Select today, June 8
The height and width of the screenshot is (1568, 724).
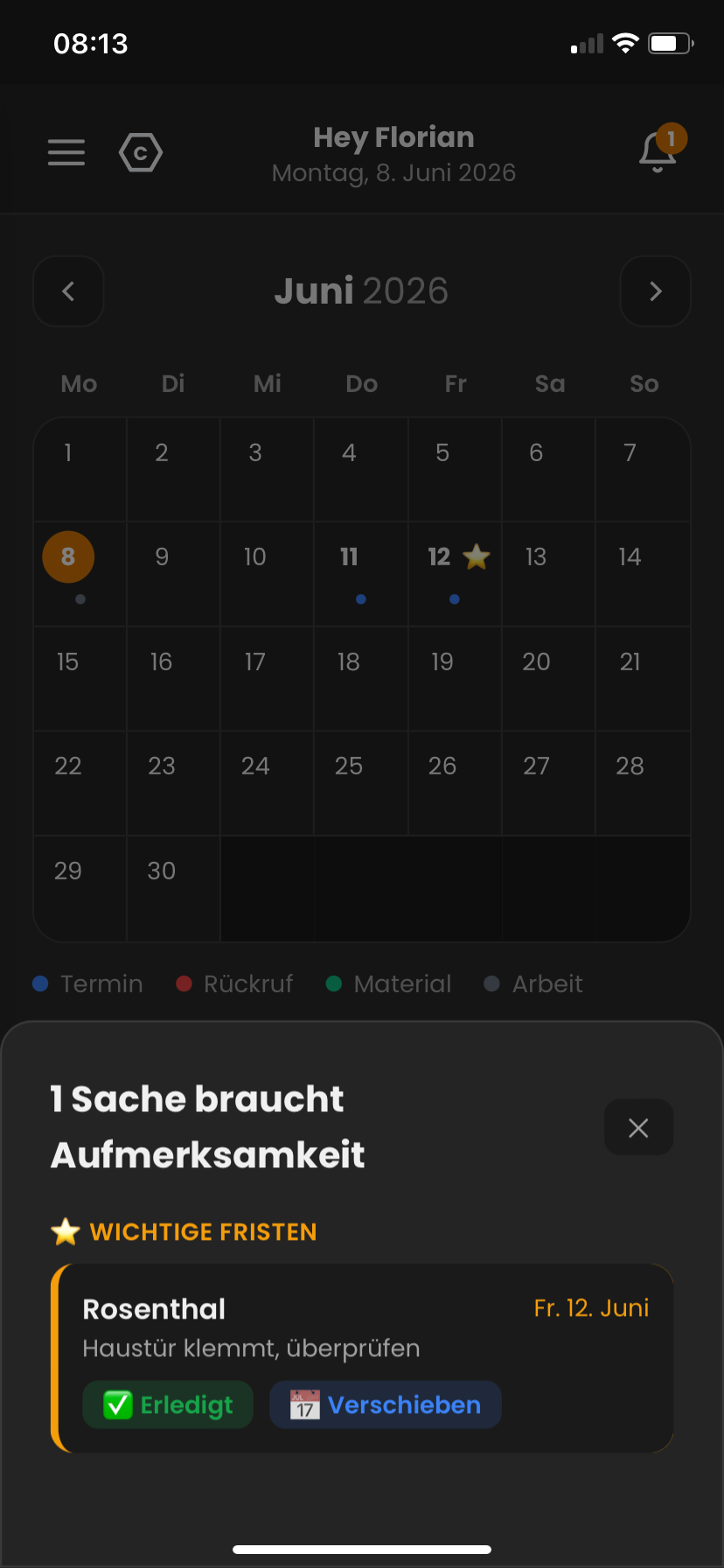tap(80, 574)
